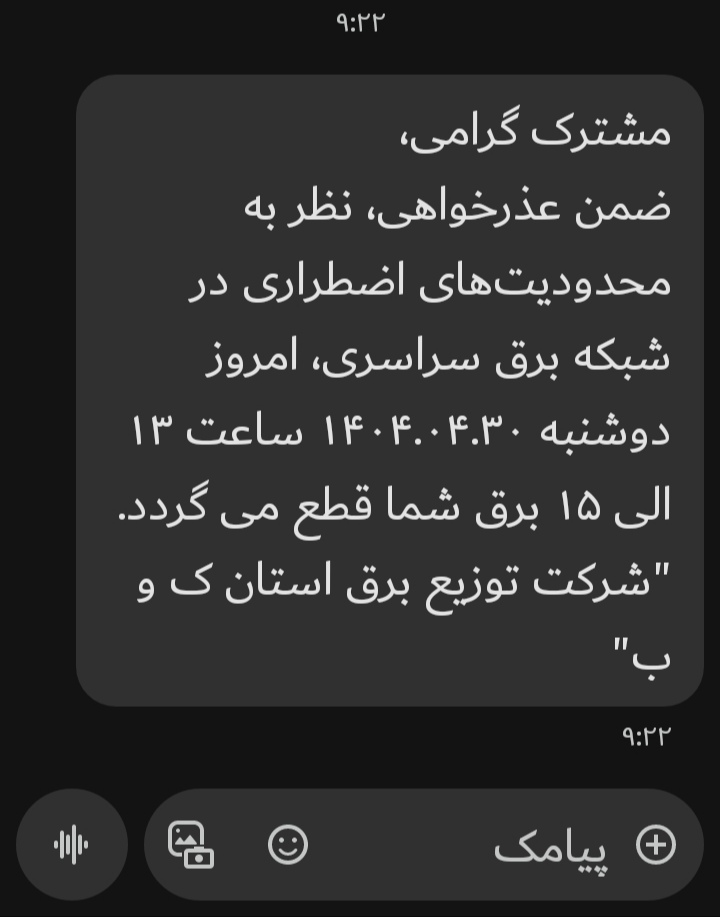Open the emoji picker

coord(288,846)
